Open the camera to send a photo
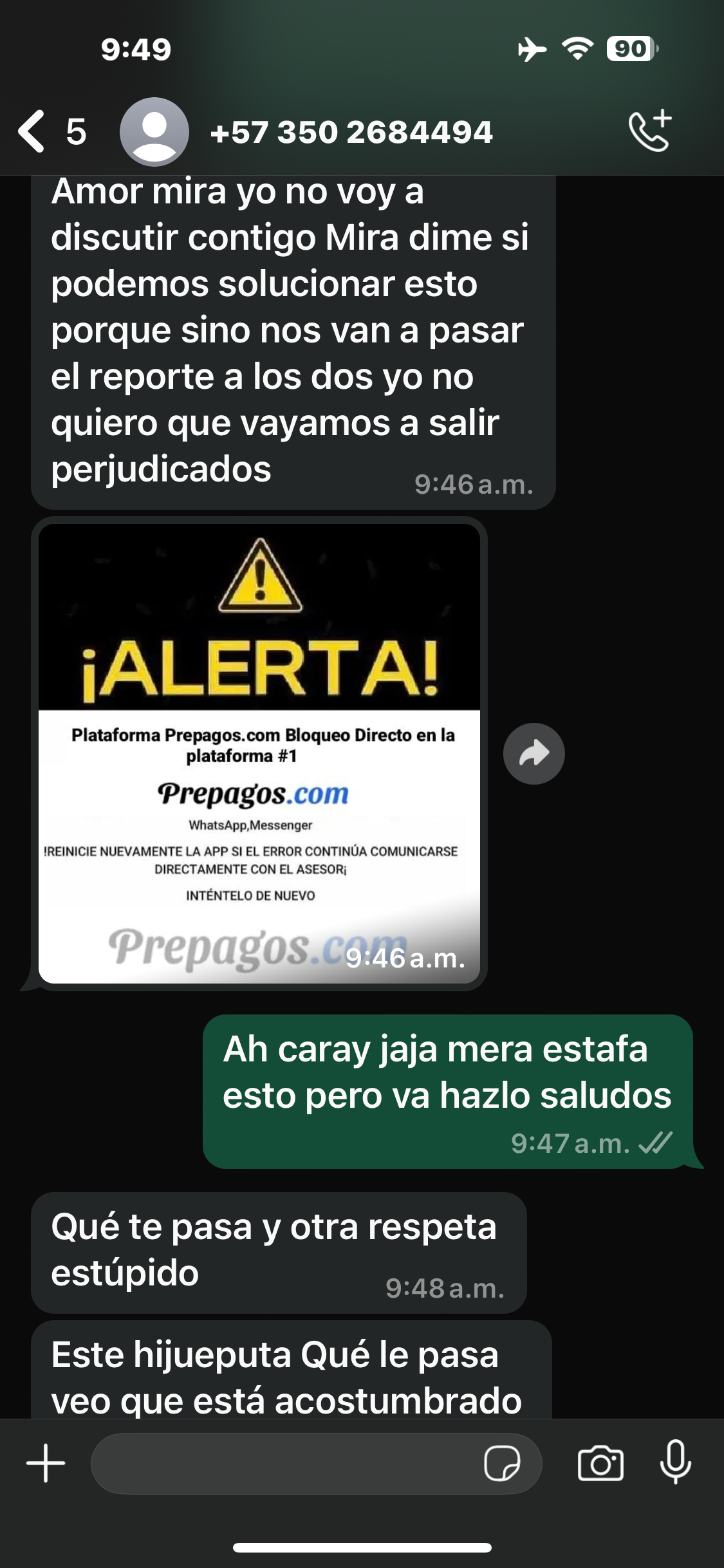724x1568 pixels. pyautogui.click(x=600, y=1463)
